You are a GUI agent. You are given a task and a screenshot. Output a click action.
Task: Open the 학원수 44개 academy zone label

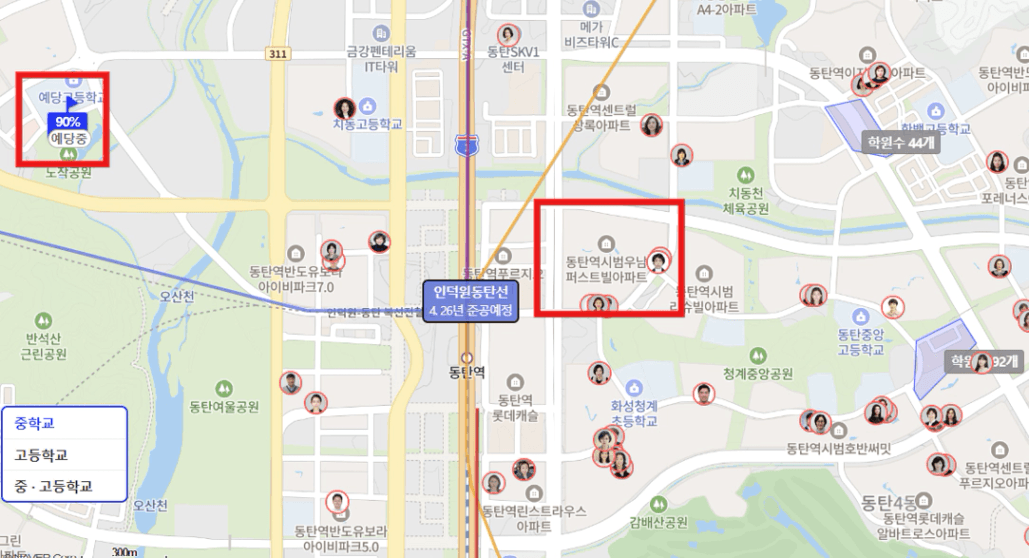pyautogui.click(x=902, y=142)
